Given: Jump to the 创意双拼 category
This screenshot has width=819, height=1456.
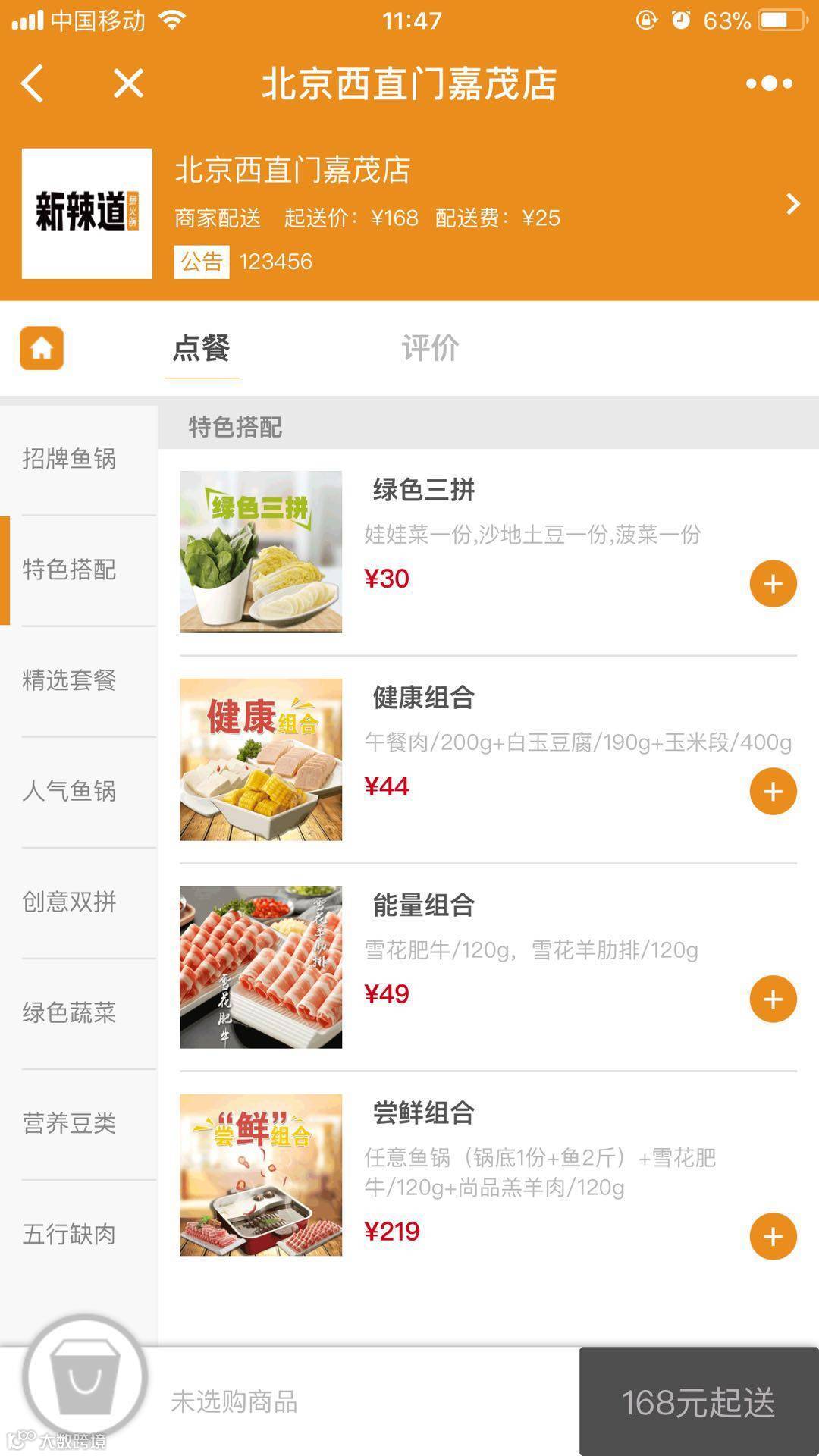Looking at the screenshot, I should 70,902.
